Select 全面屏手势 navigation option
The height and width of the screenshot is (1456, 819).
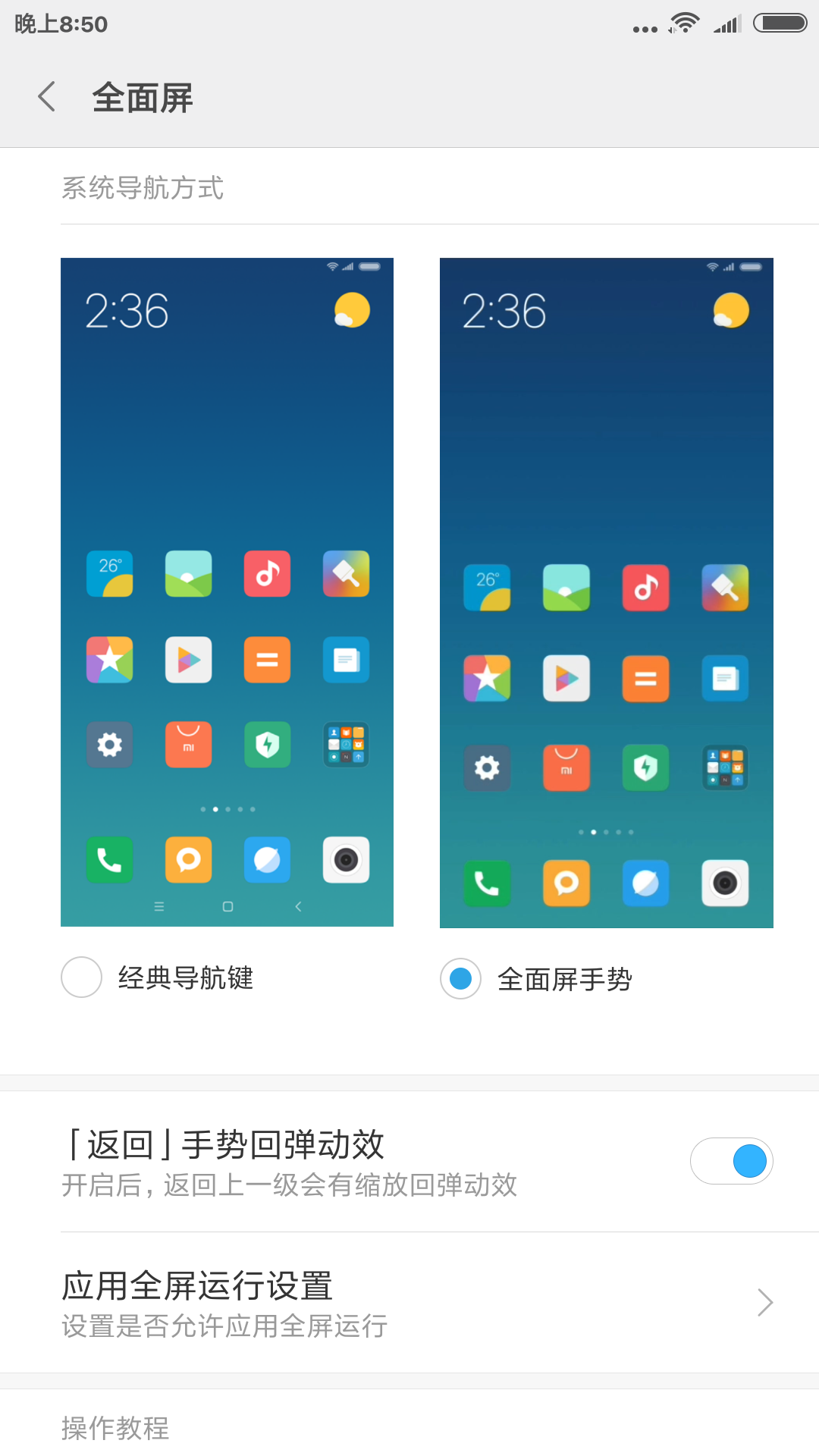[x=461, y=979]
